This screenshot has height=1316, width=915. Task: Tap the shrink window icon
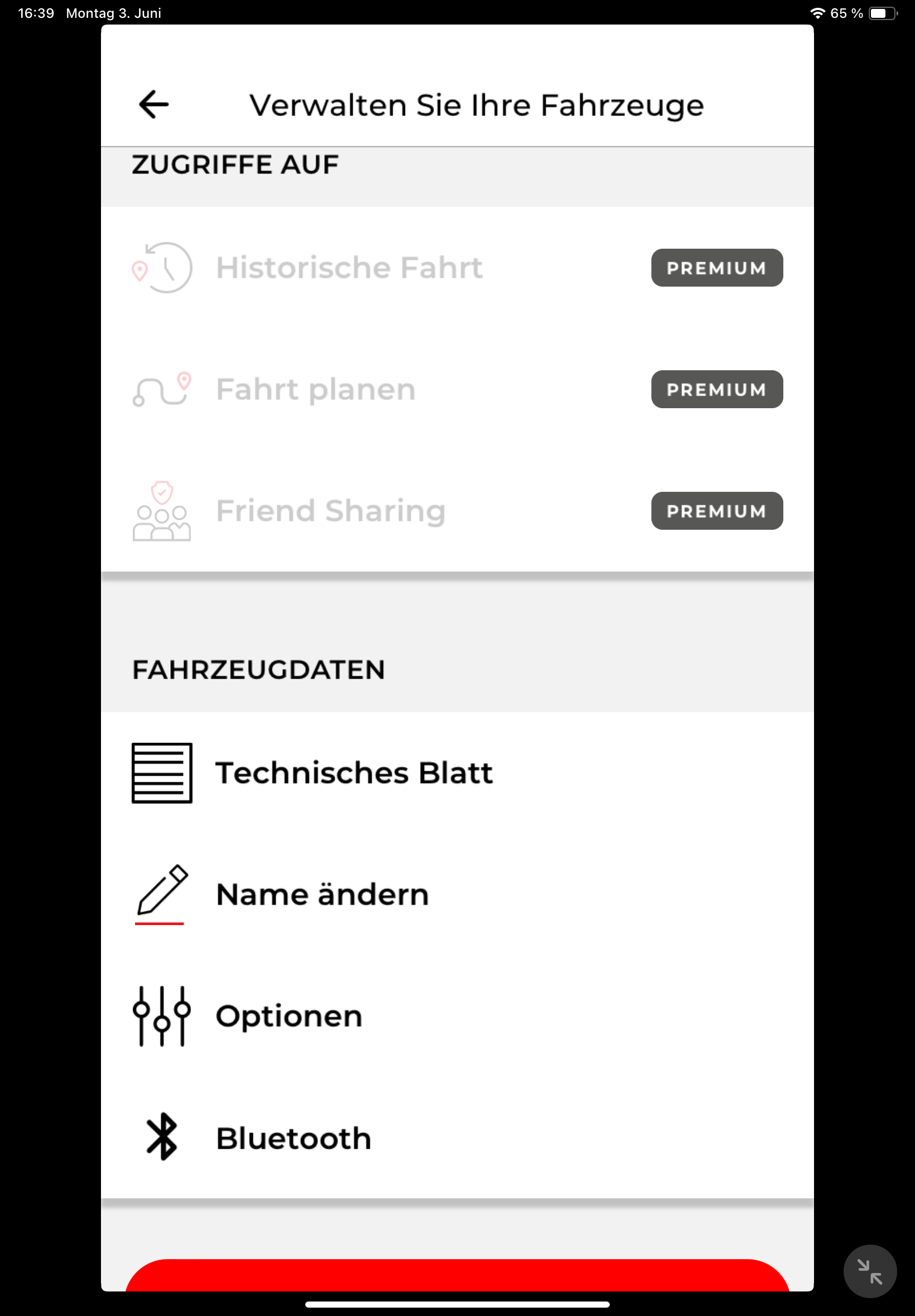[869, 1271]
